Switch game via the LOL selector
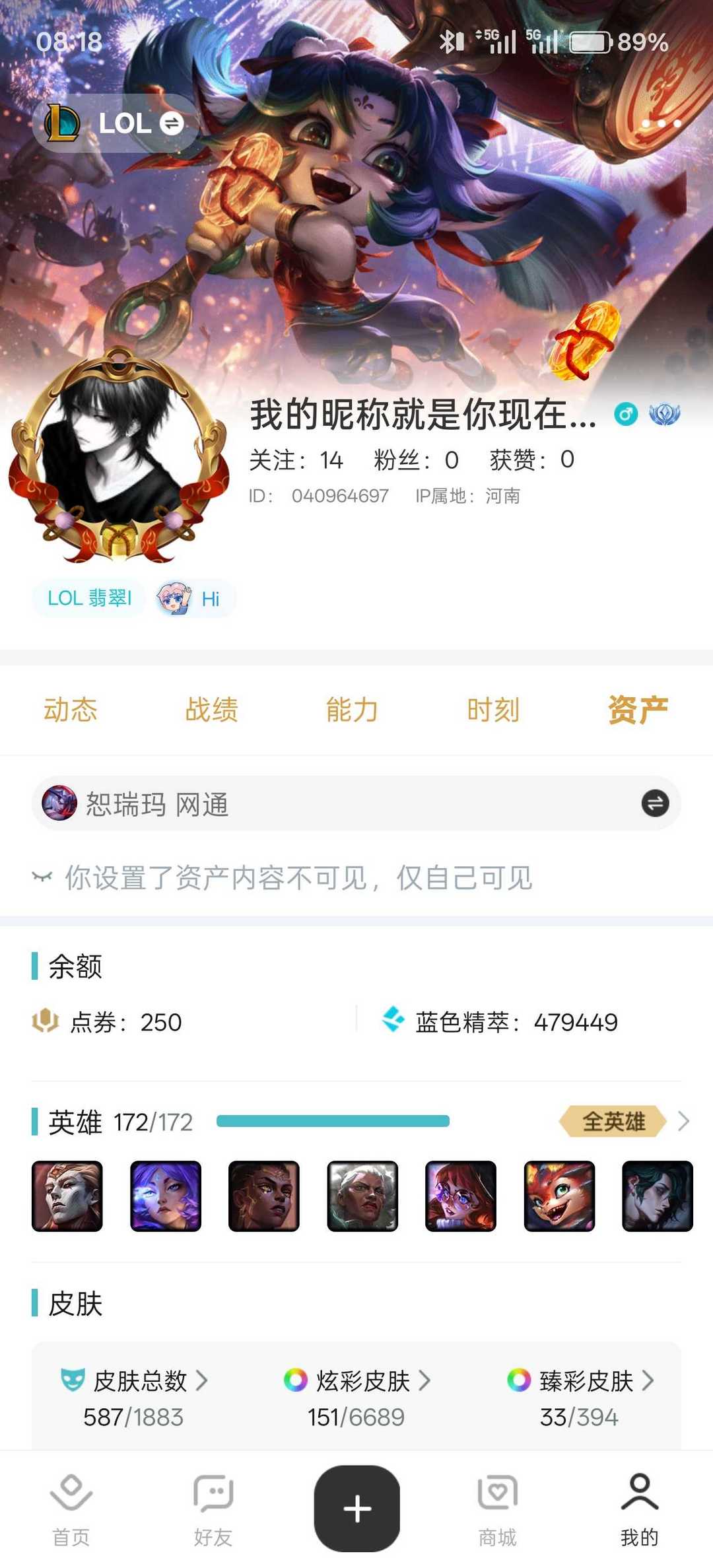713x1568 pixels. click(x=116, y=123)
